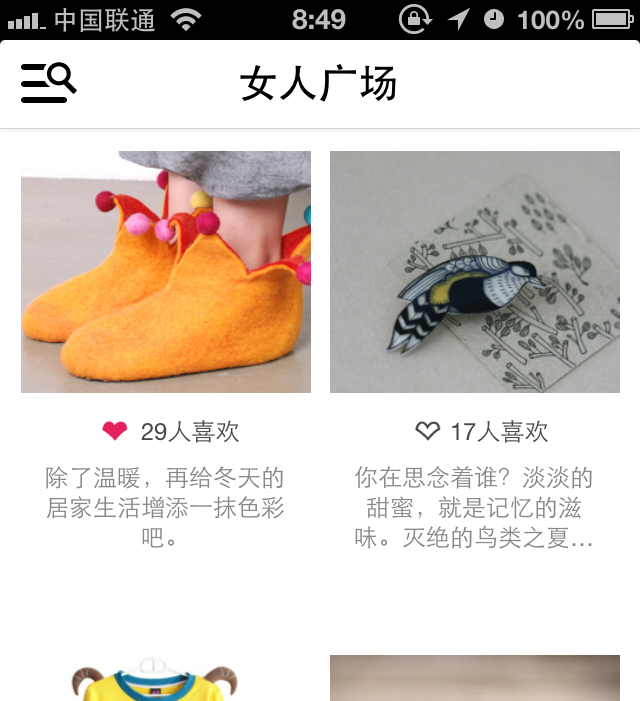Open the orange felt slippers item
The height and width of the screenshot is (701, 640).
(x=166, y=271)
